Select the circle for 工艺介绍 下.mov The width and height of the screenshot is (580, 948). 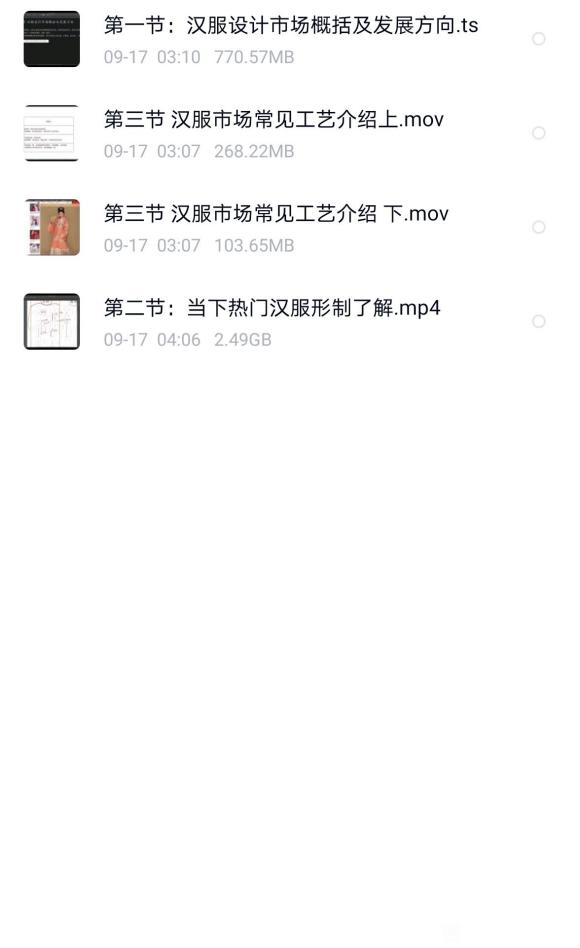coord(538,227)
